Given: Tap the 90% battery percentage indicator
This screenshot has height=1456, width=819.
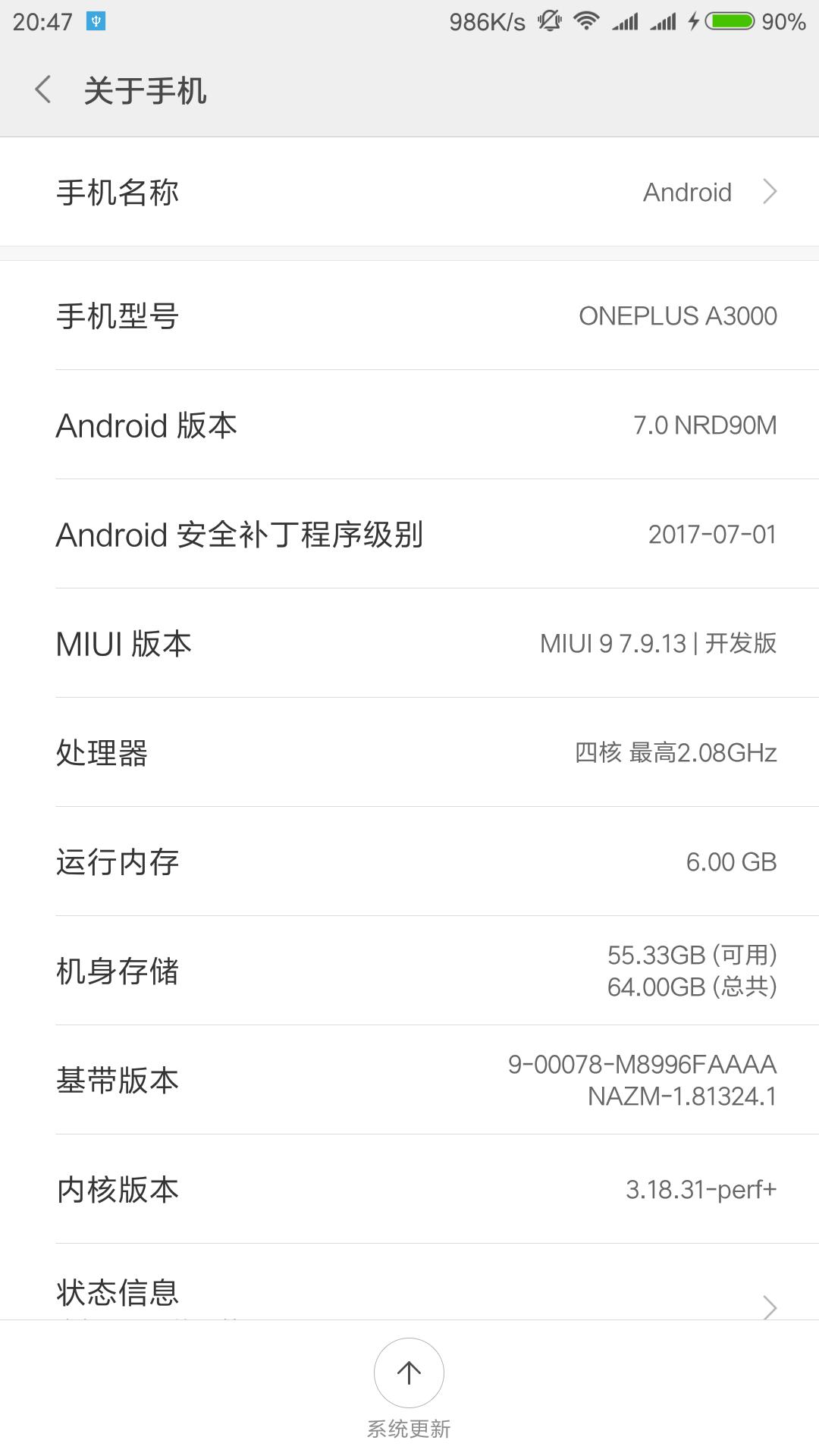Looking at the screenshot, I should tap(783, 21).
